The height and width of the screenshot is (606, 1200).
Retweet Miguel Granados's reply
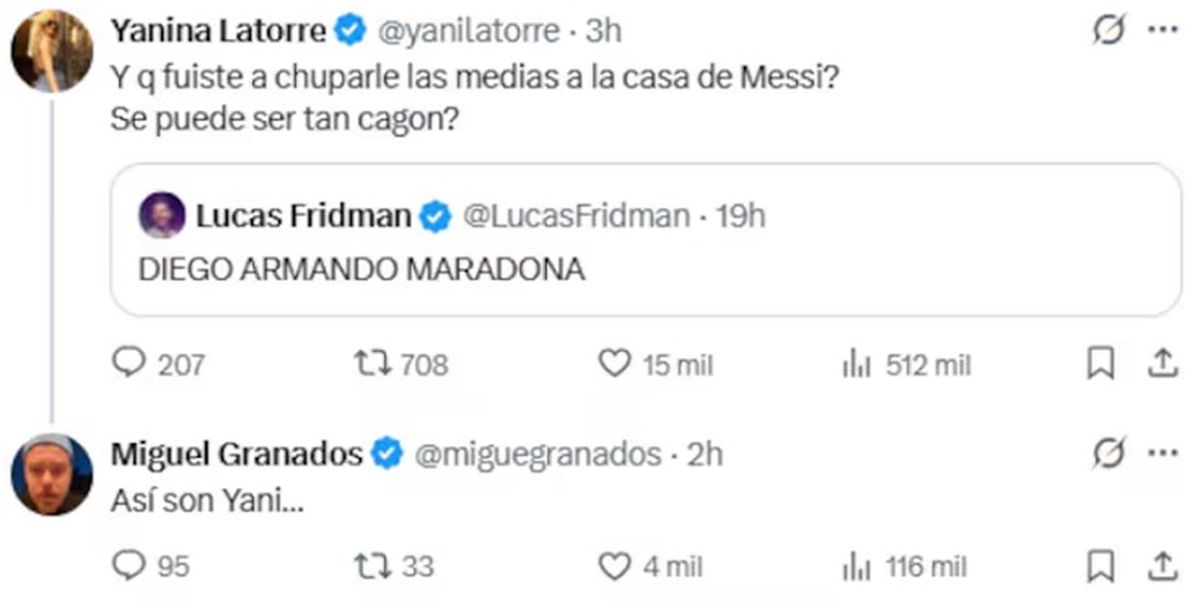[x=370, y=567]
